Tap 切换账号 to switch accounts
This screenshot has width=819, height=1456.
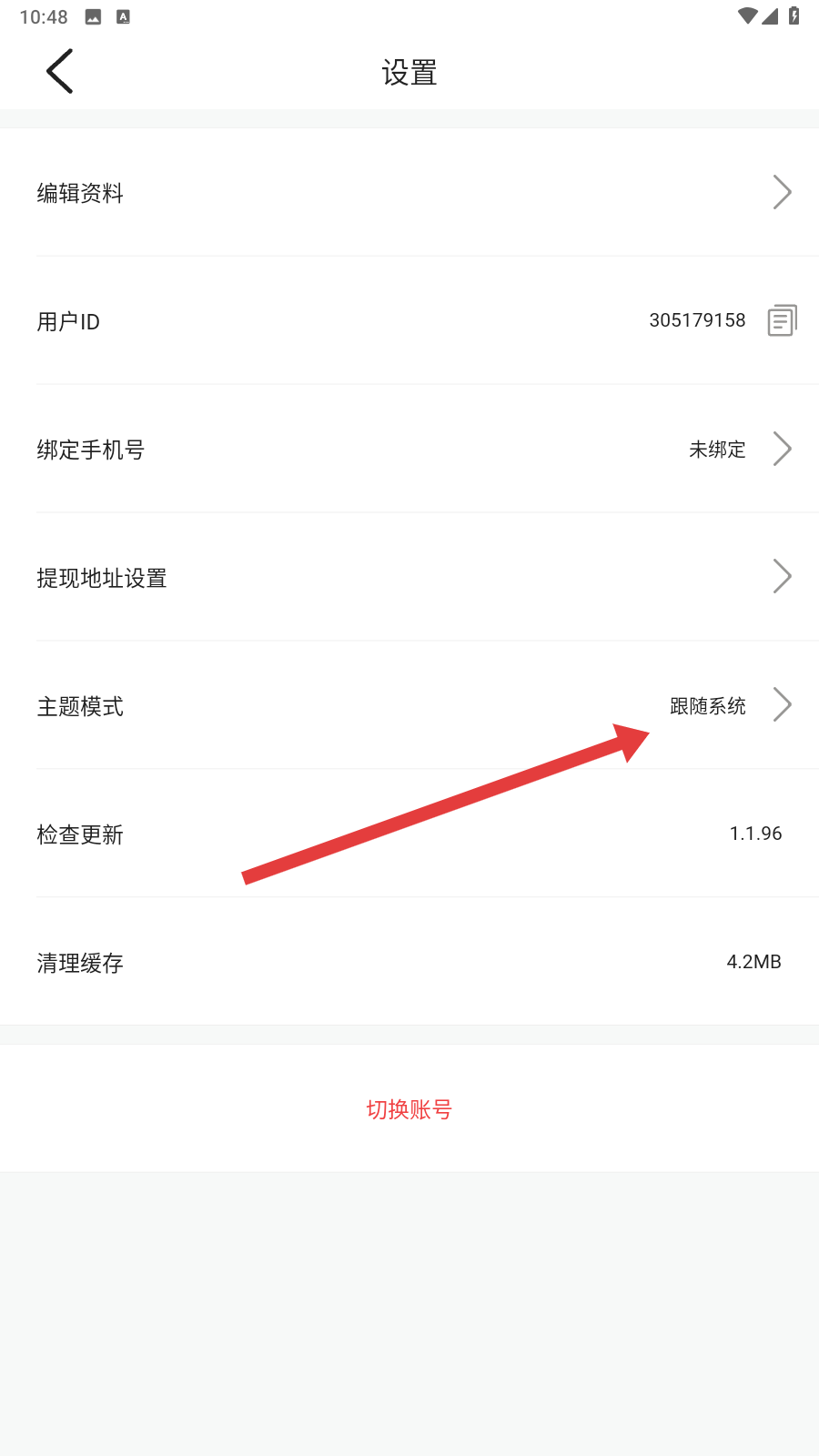[x=409, y=1109]
